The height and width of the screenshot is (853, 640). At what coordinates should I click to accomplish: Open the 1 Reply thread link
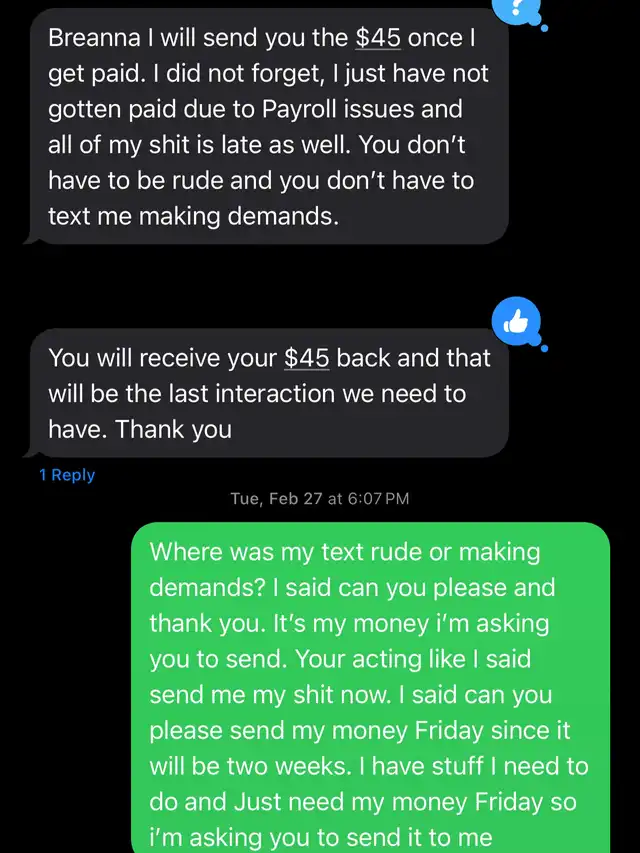pyautogui.click(x=67, y=475)
